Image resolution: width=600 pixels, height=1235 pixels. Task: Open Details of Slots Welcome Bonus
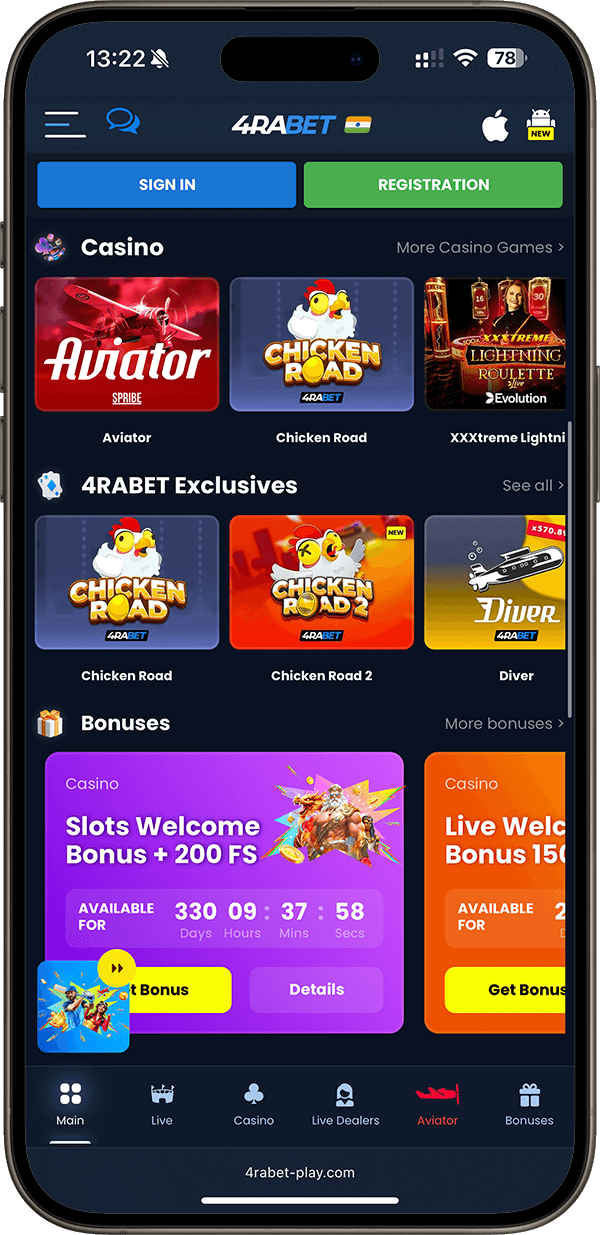point(316,989)
